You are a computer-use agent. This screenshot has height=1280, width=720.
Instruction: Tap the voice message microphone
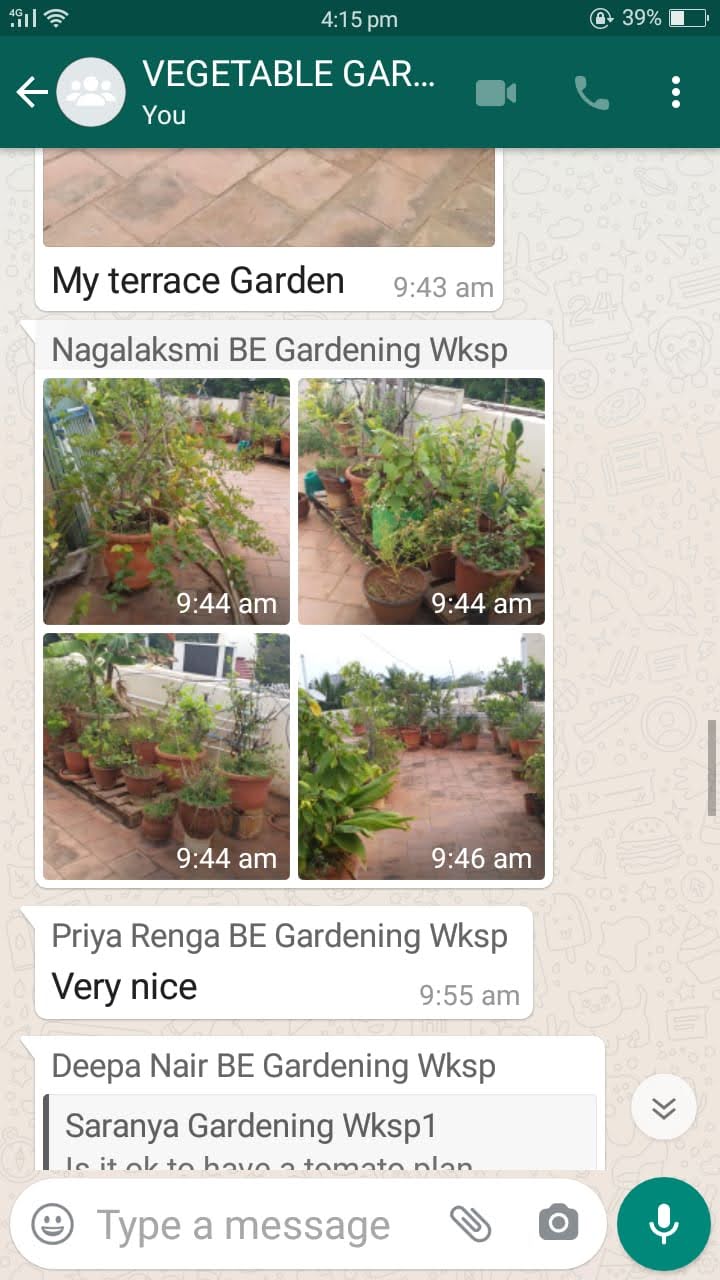[663, 1224]
